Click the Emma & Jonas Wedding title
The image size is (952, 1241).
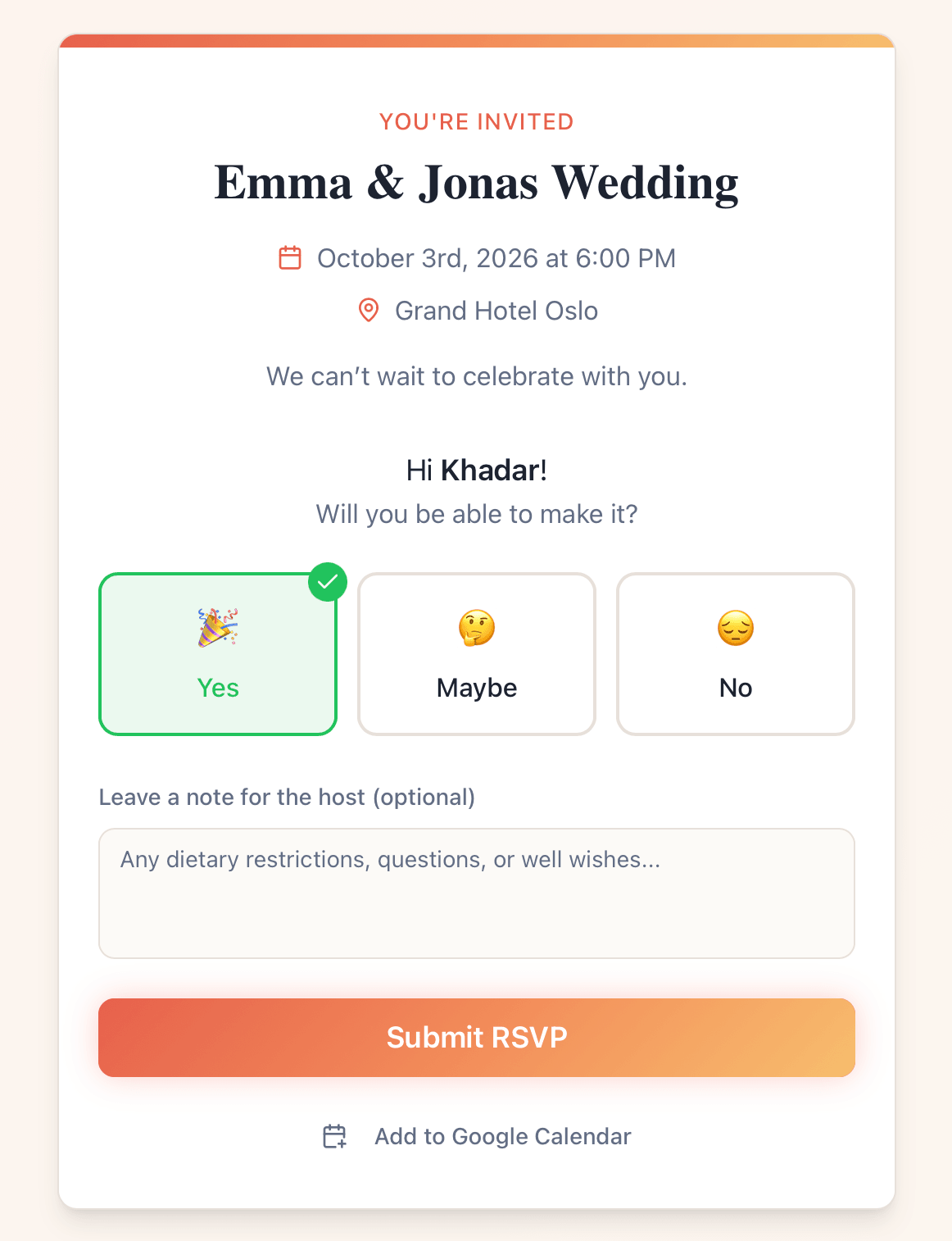pyautogui.click(x=476, y=182)
